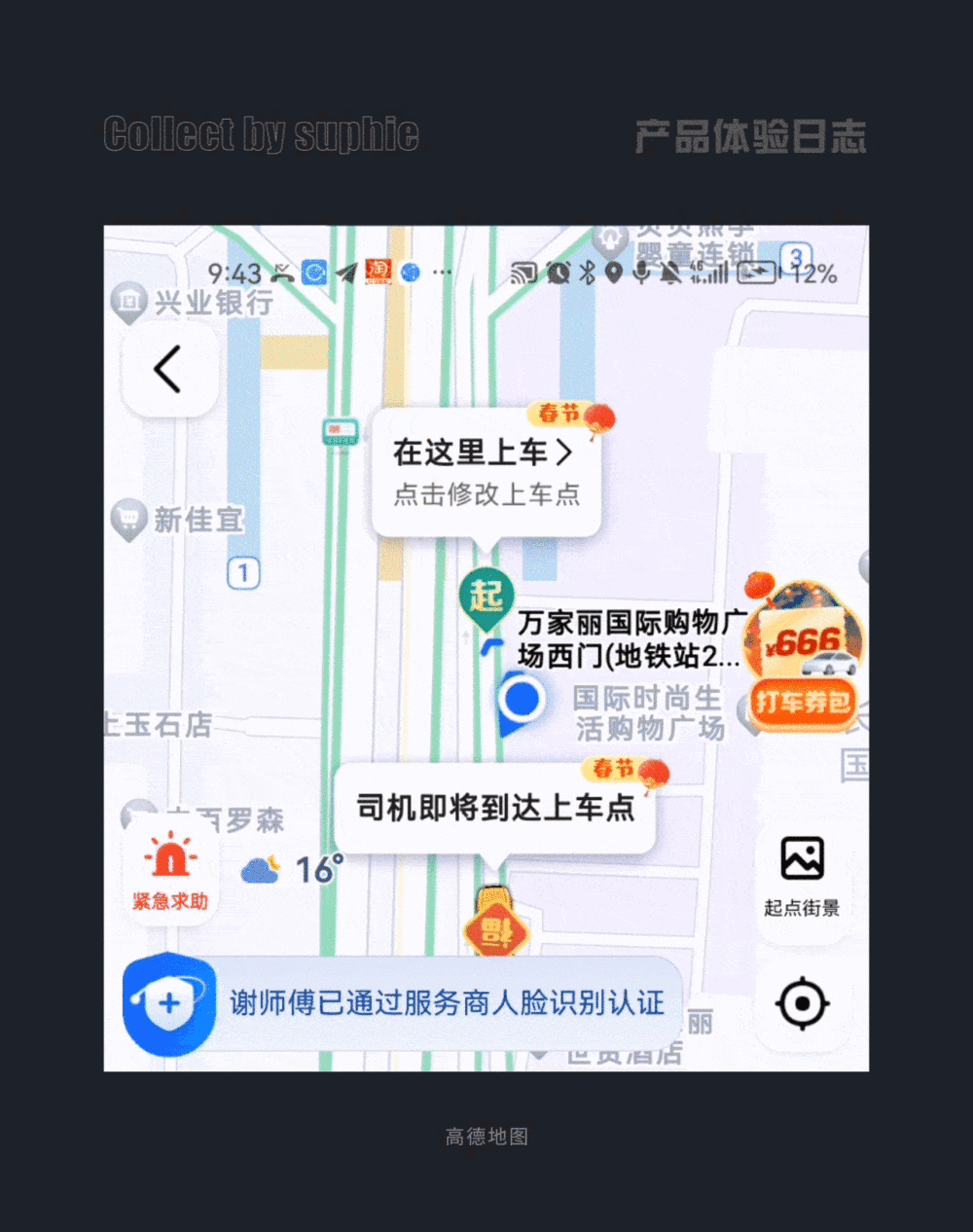Tap 紧急求助 for emergency help
This screenshot has height=1232, width=973.
(170, 872)
